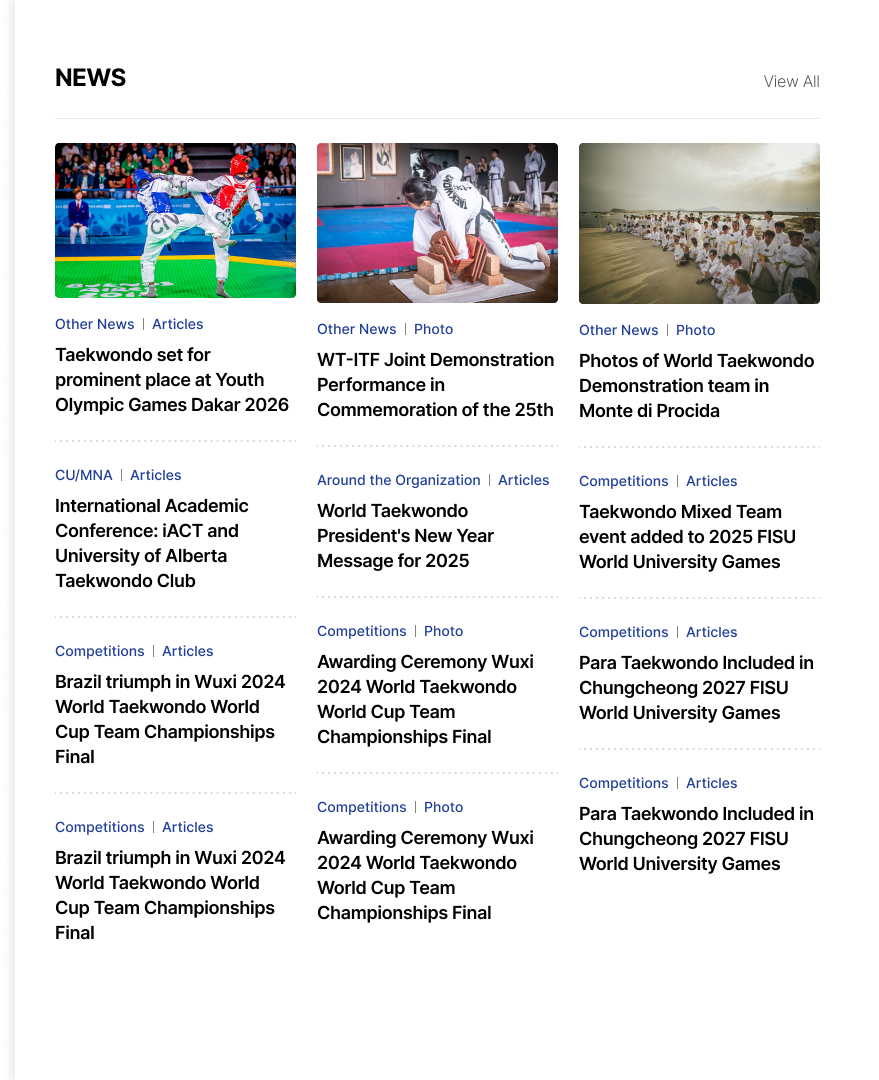Select the CU/MNA category link
879x1080 pixels.
[x=84, y=475]
